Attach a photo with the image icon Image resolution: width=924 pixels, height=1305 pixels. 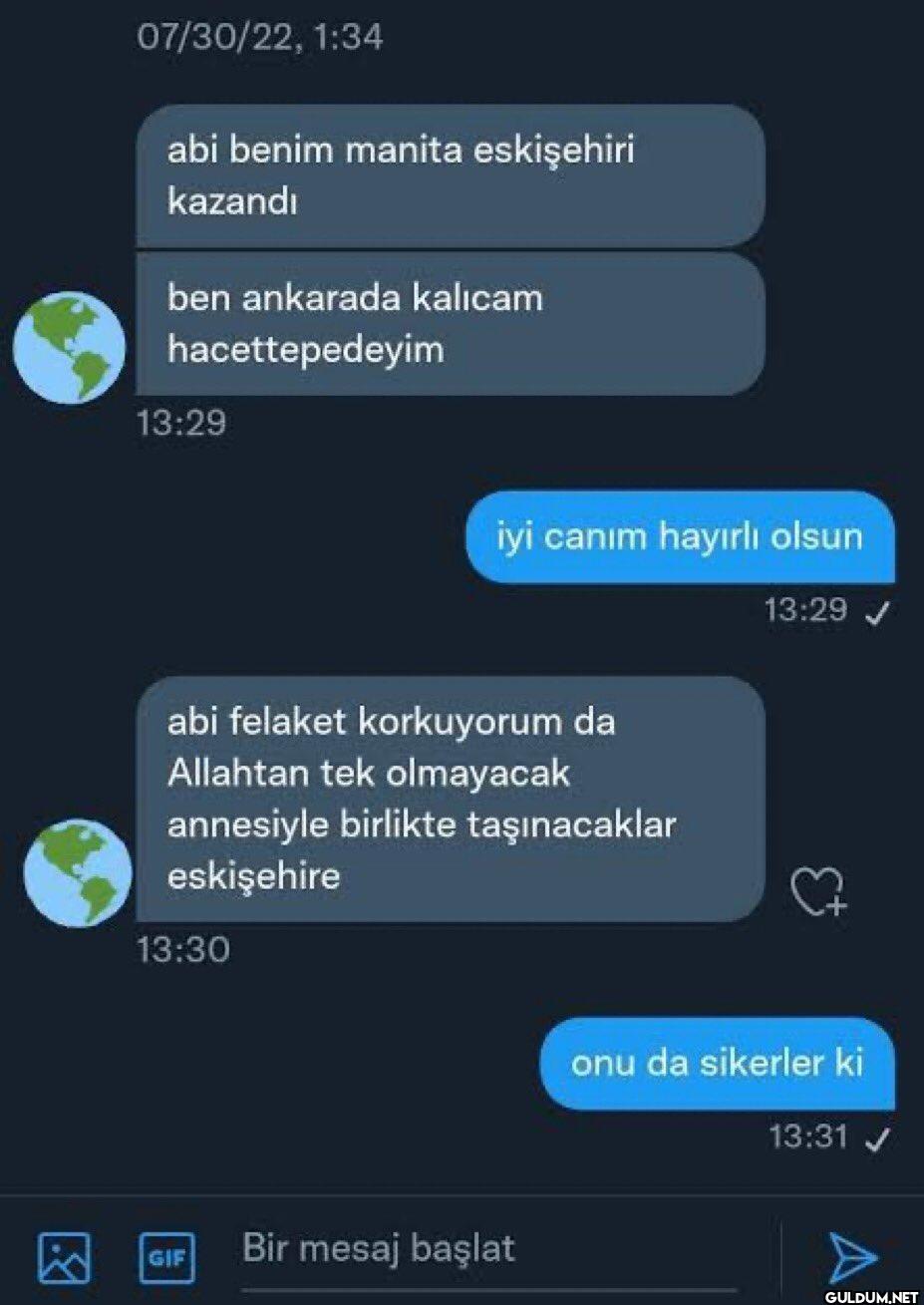pos(64,1256)
